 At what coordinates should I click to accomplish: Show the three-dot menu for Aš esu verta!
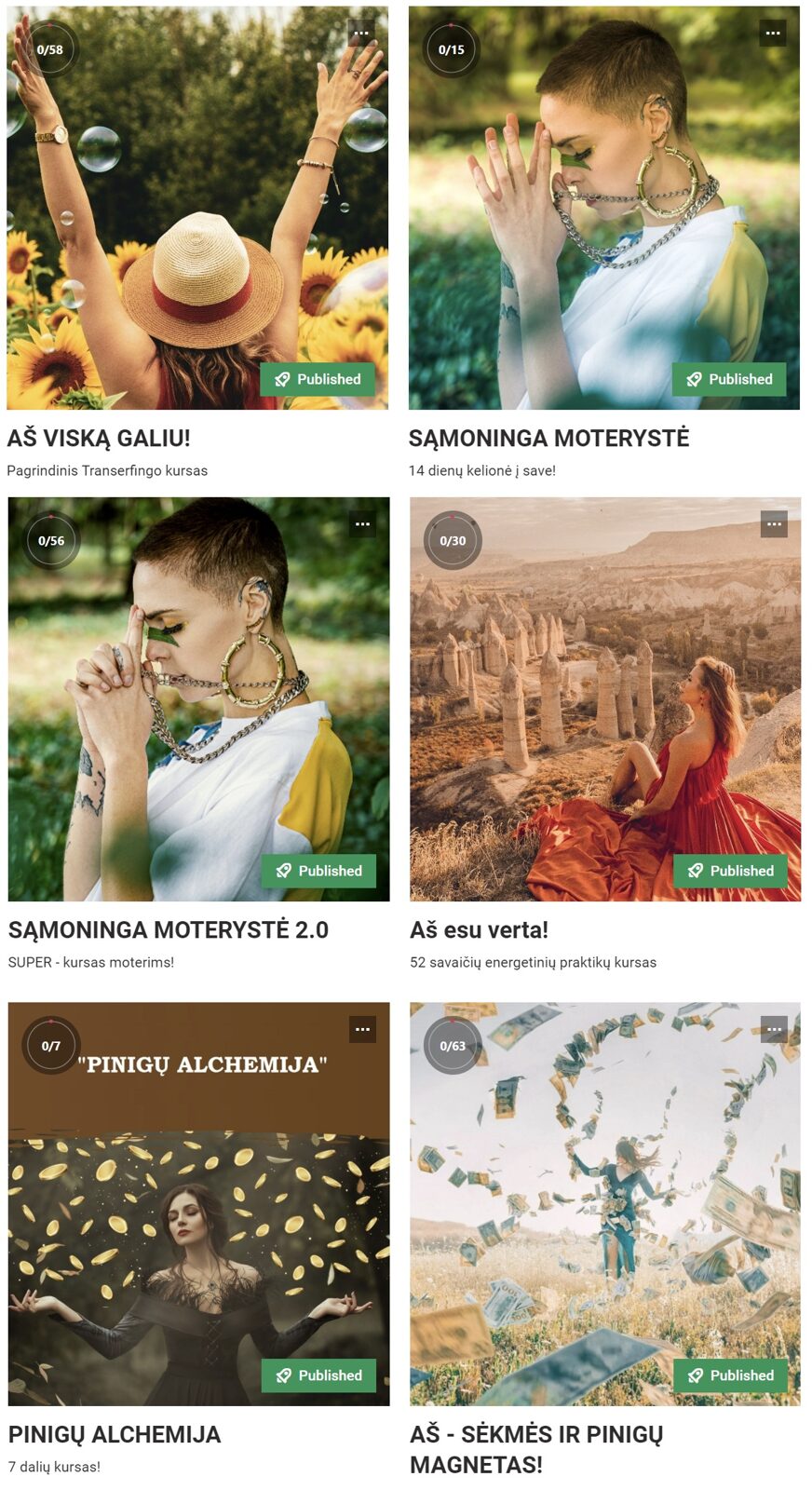click(x=774, y=524)
